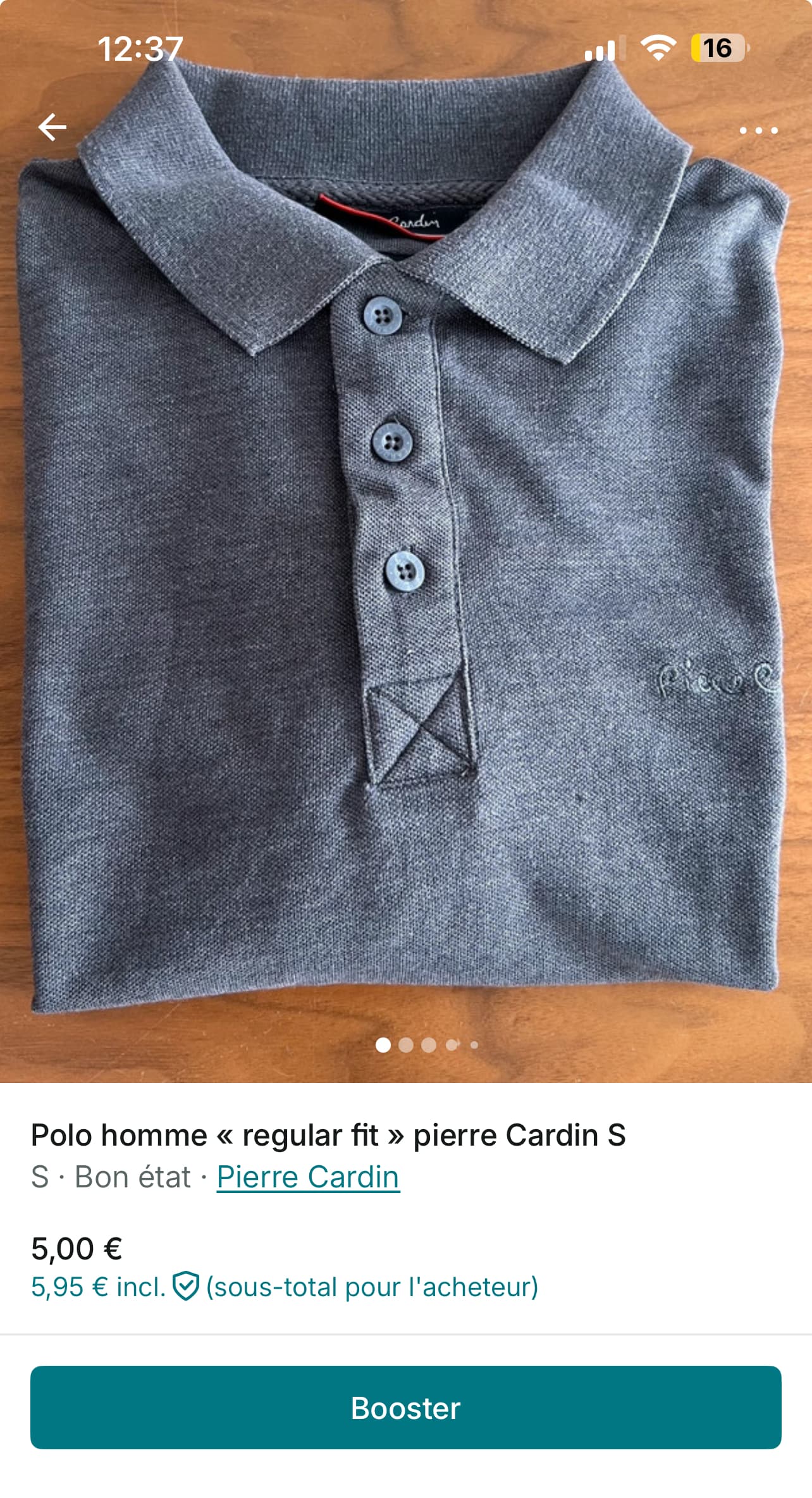
Task: Open the Pierre Cardin brand link
Action: pyautogui.click(x=308, y=1177)
